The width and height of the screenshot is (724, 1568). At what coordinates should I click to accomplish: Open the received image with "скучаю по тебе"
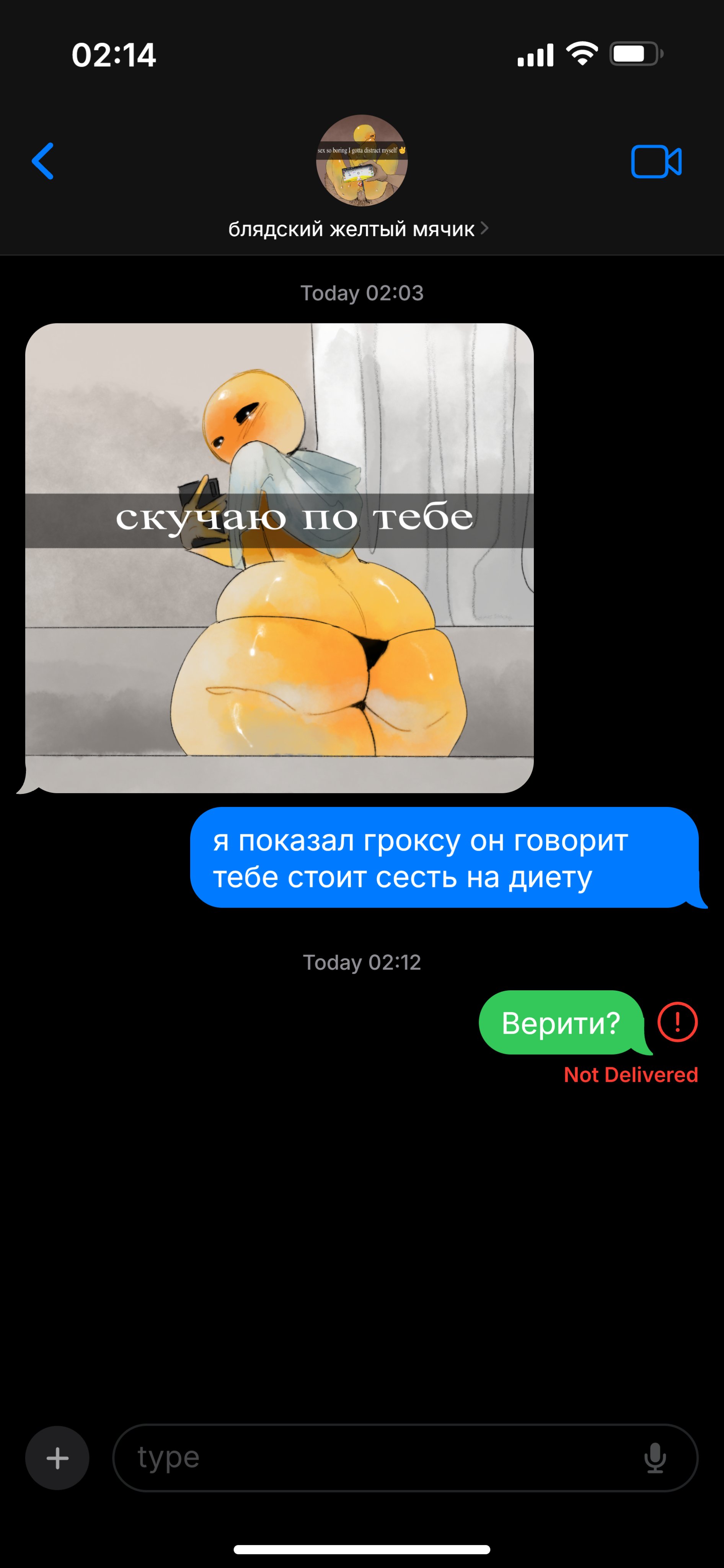pyautogui.click(x=279, y=557)
